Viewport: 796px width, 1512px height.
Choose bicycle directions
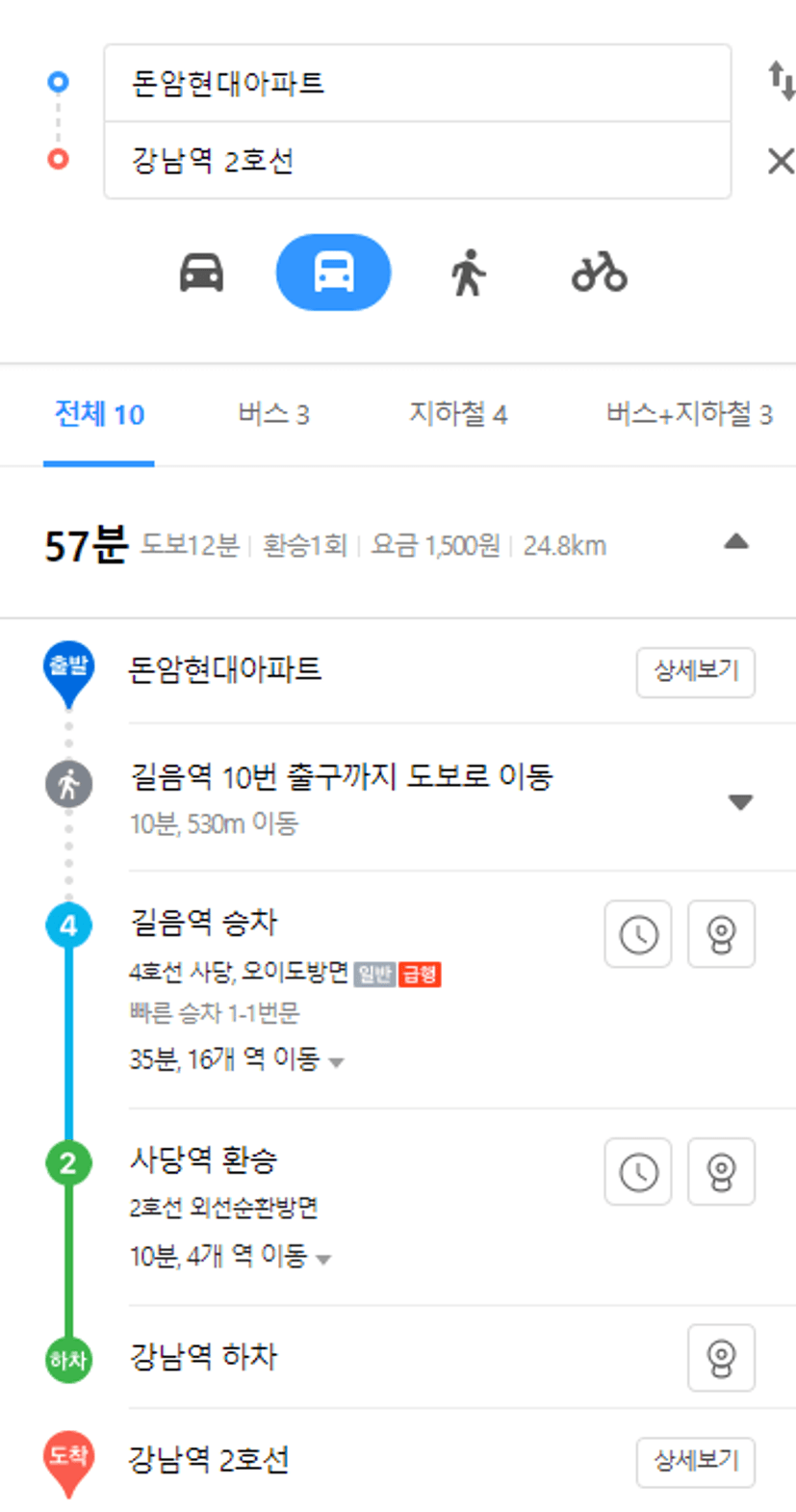(x=599, y=274)
